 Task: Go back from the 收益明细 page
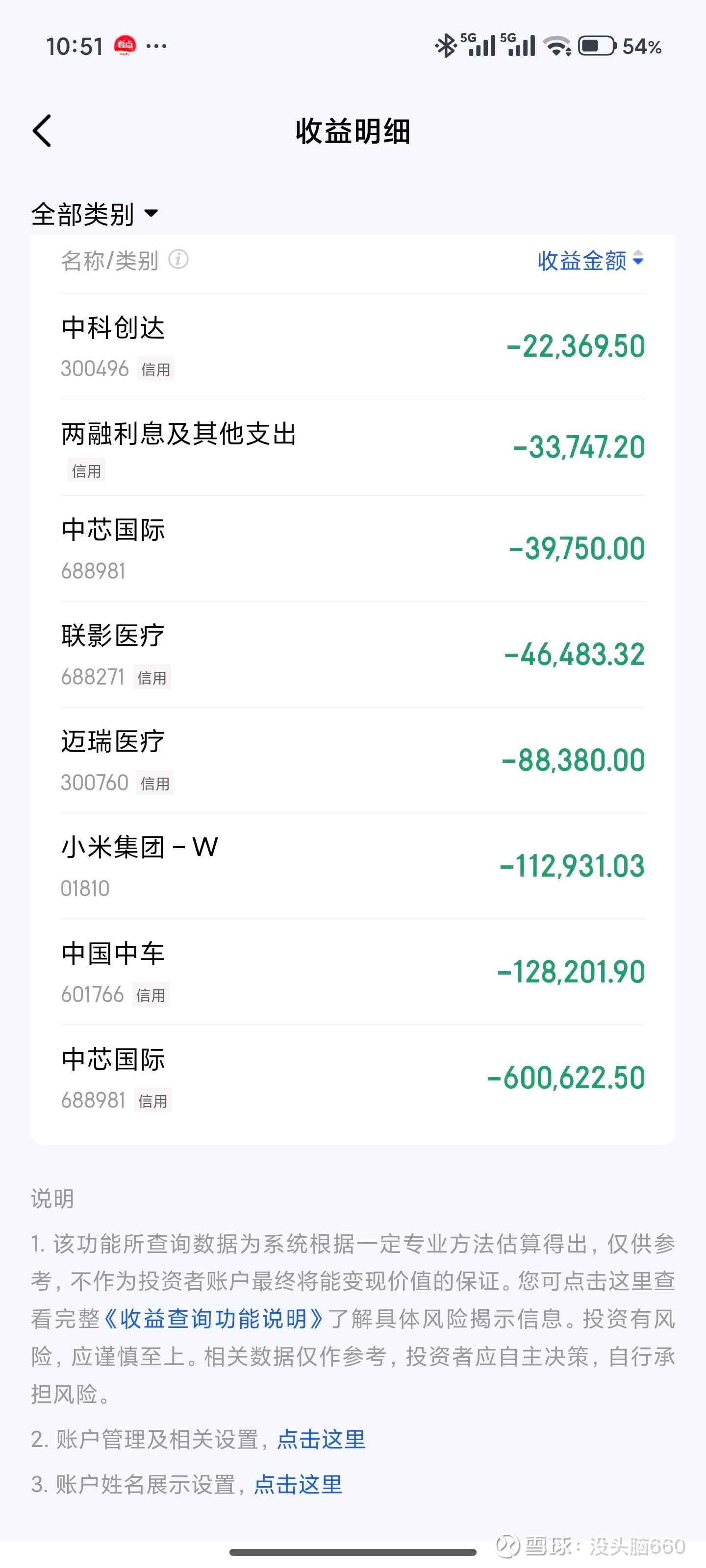42,131
